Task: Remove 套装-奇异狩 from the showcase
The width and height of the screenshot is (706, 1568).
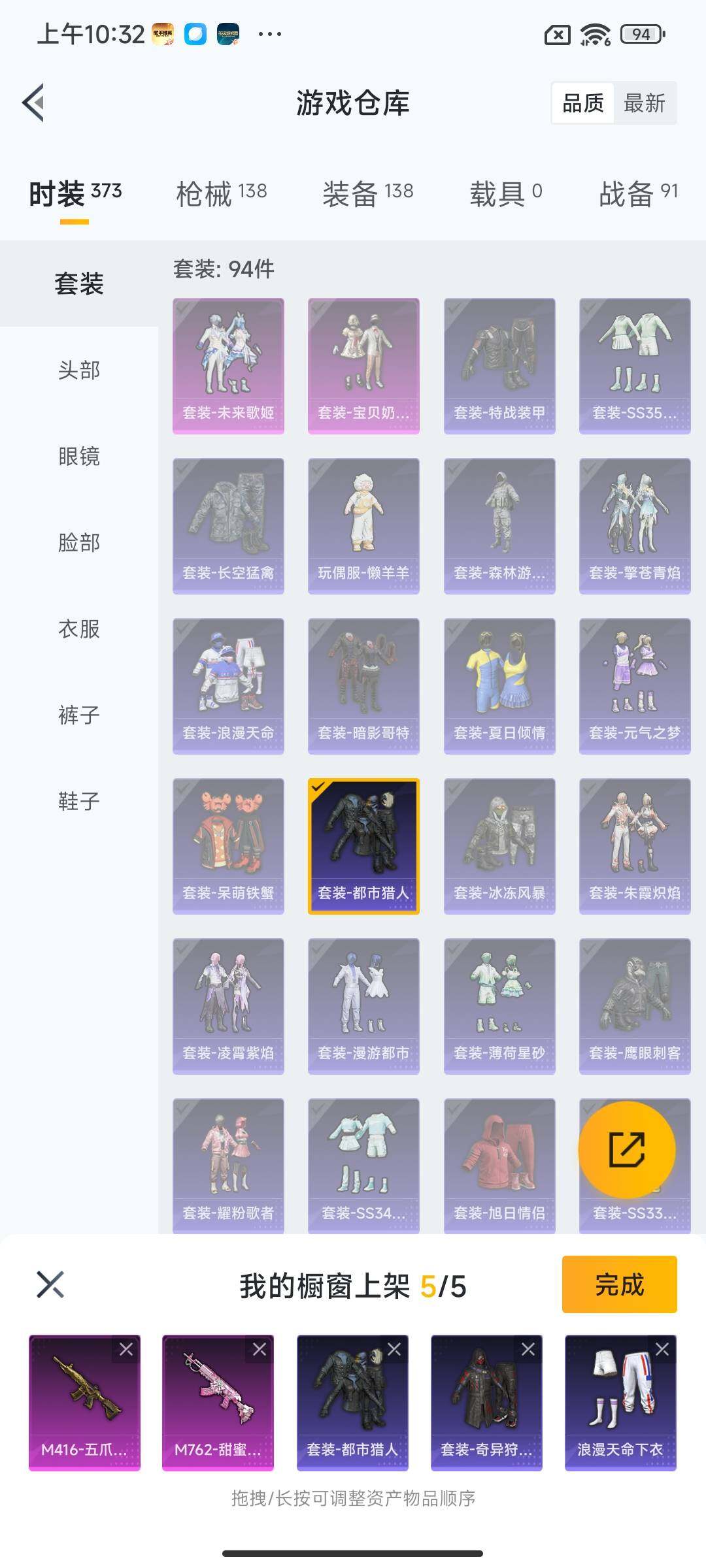Action: click(x=528, y=1349)
